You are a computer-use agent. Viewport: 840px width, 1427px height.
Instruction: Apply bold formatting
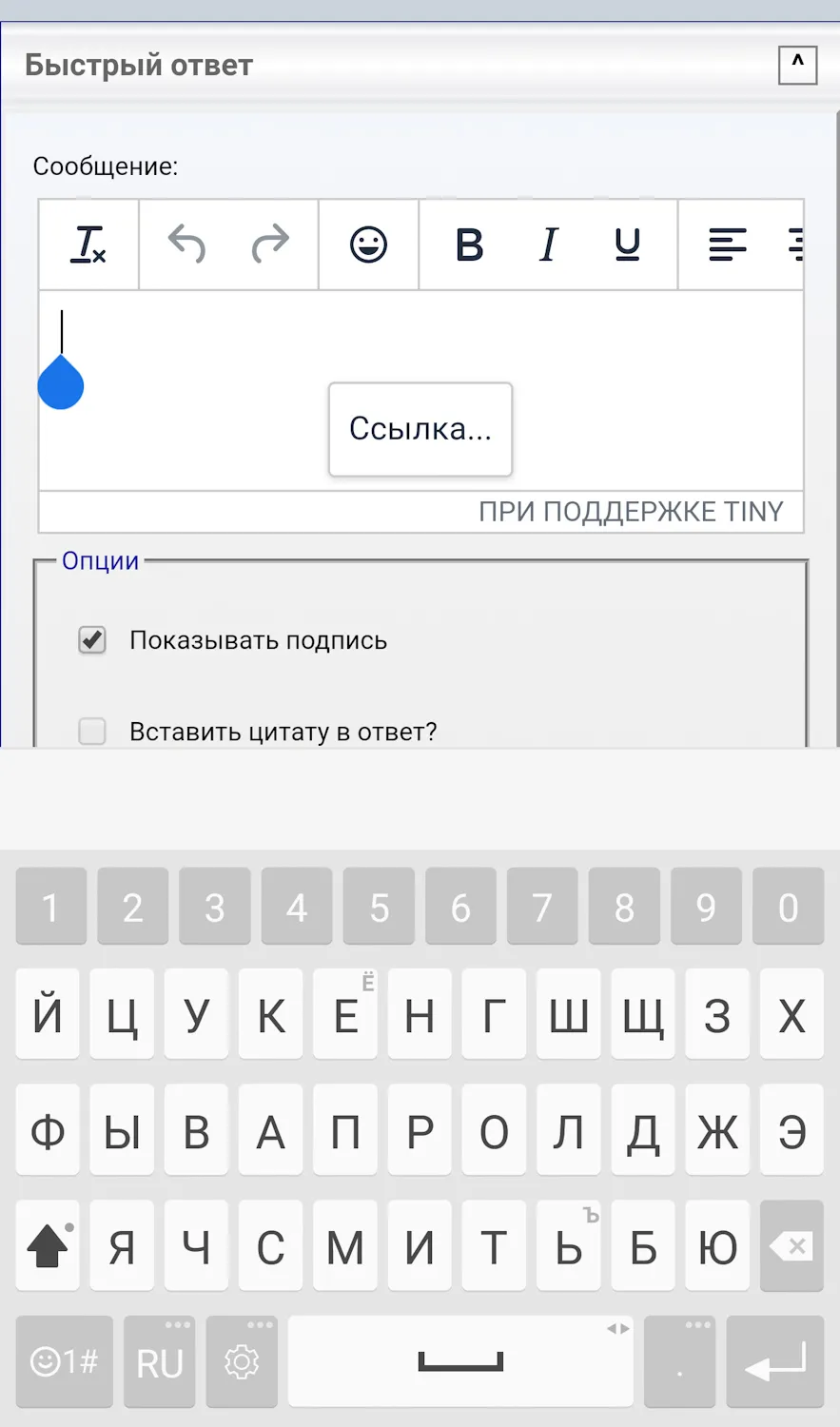(x=469, y=244)
